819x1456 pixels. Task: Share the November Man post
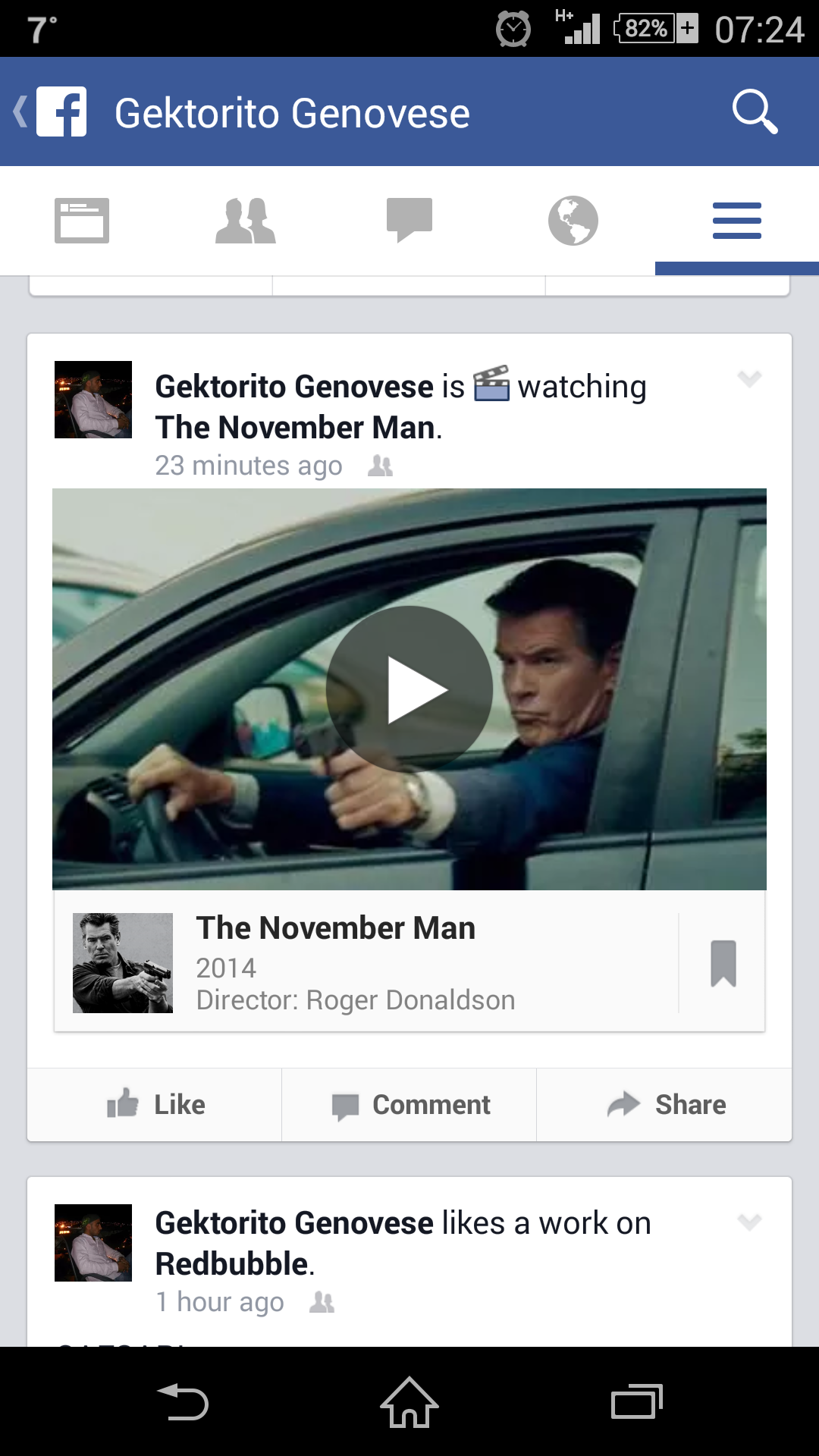(x=665, y=1105)
